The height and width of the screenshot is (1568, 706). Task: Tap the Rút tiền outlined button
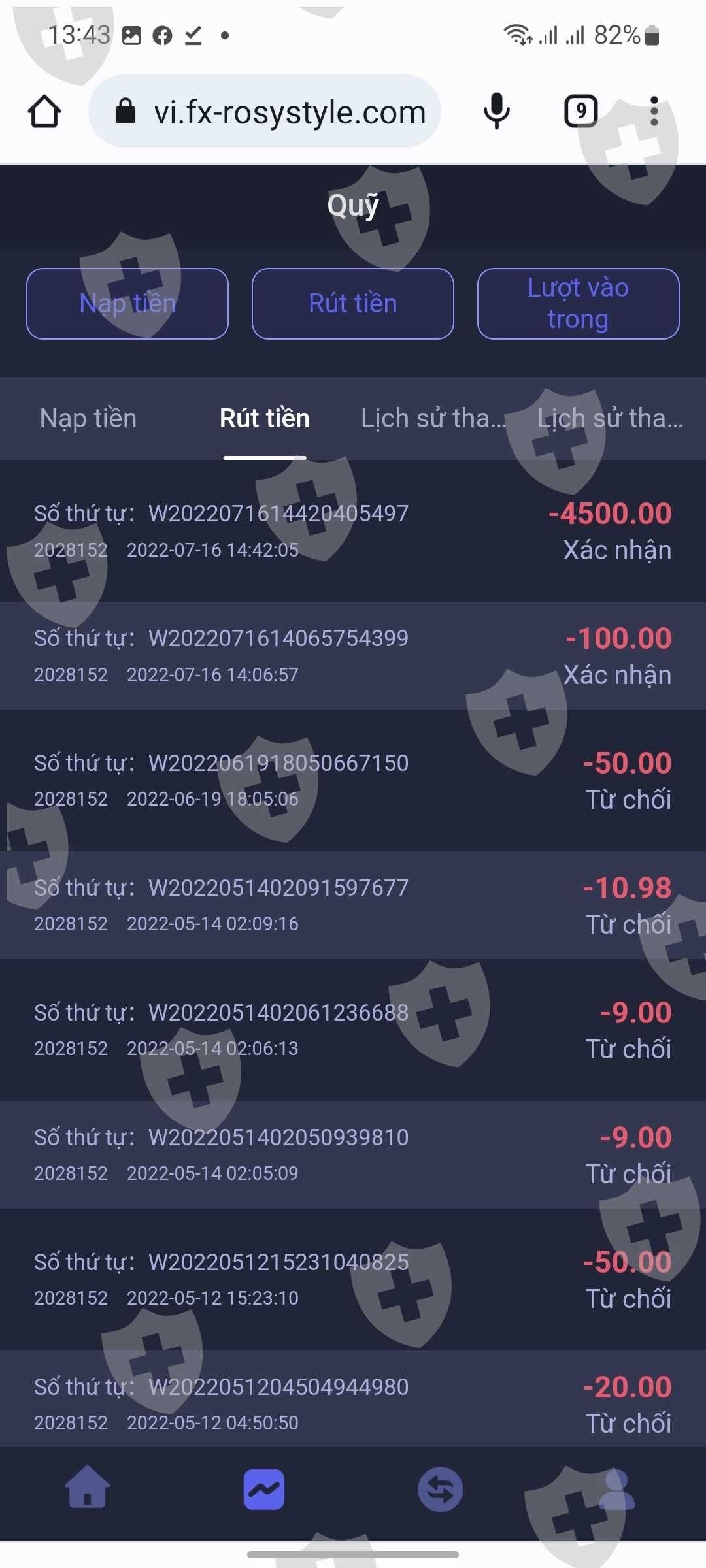[353, 304]
